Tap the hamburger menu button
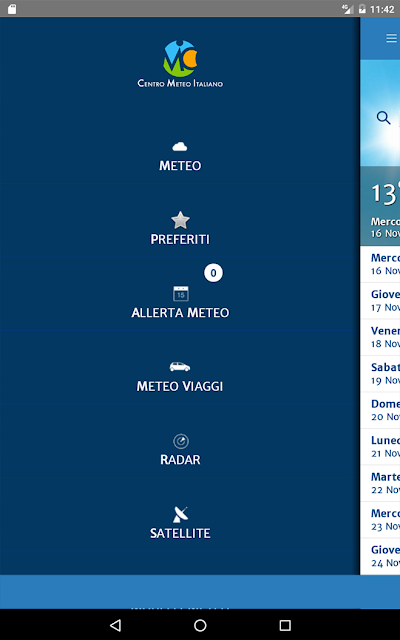The width and height of the screenshot is (400, 640). coord(391,38)
